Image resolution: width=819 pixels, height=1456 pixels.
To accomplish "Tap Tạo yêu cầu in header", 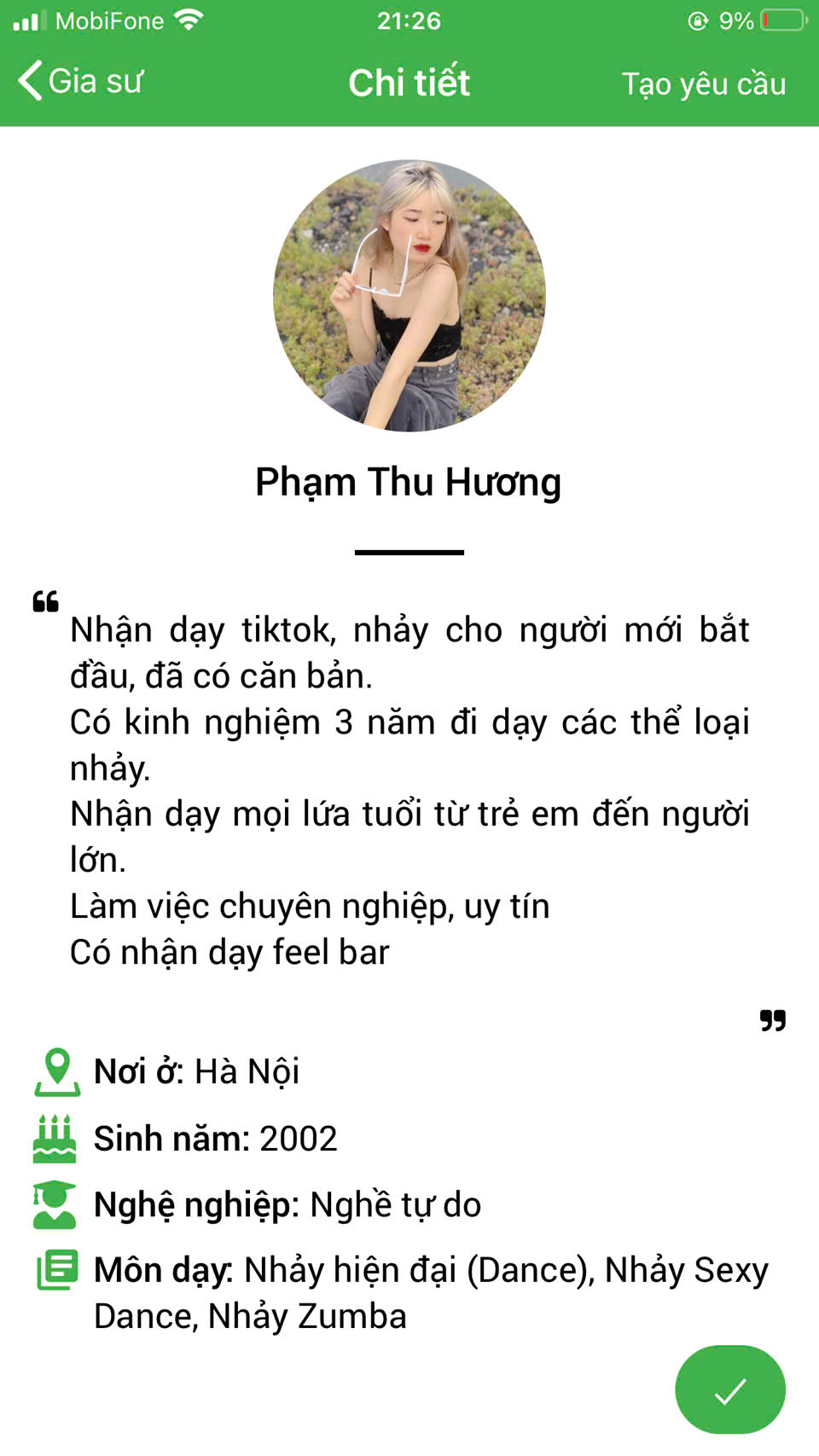I will (703, 84).
